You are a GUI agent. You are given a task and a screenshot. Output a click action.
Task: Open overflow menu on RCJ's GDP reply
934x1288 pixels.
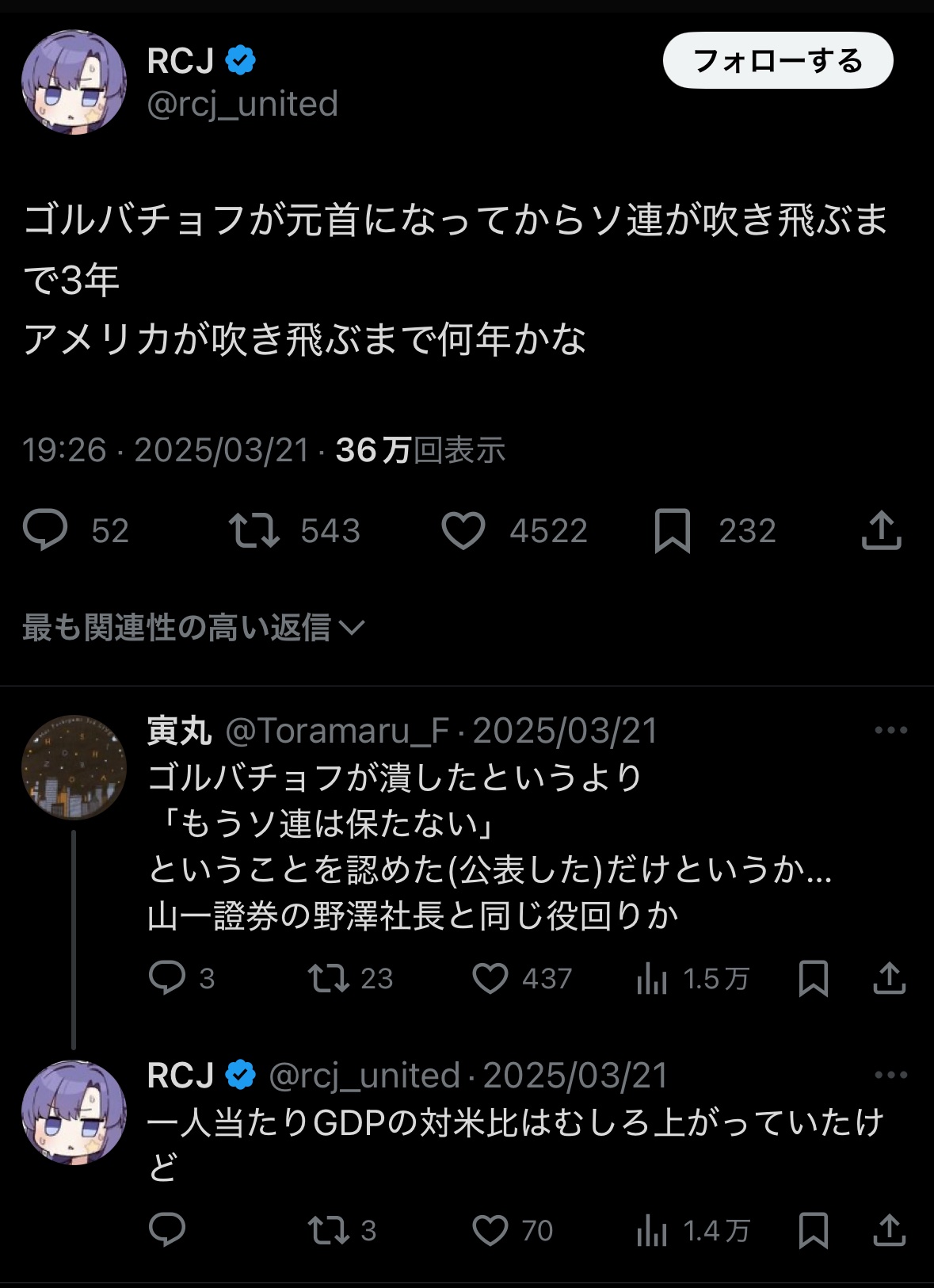point(890,1075)
